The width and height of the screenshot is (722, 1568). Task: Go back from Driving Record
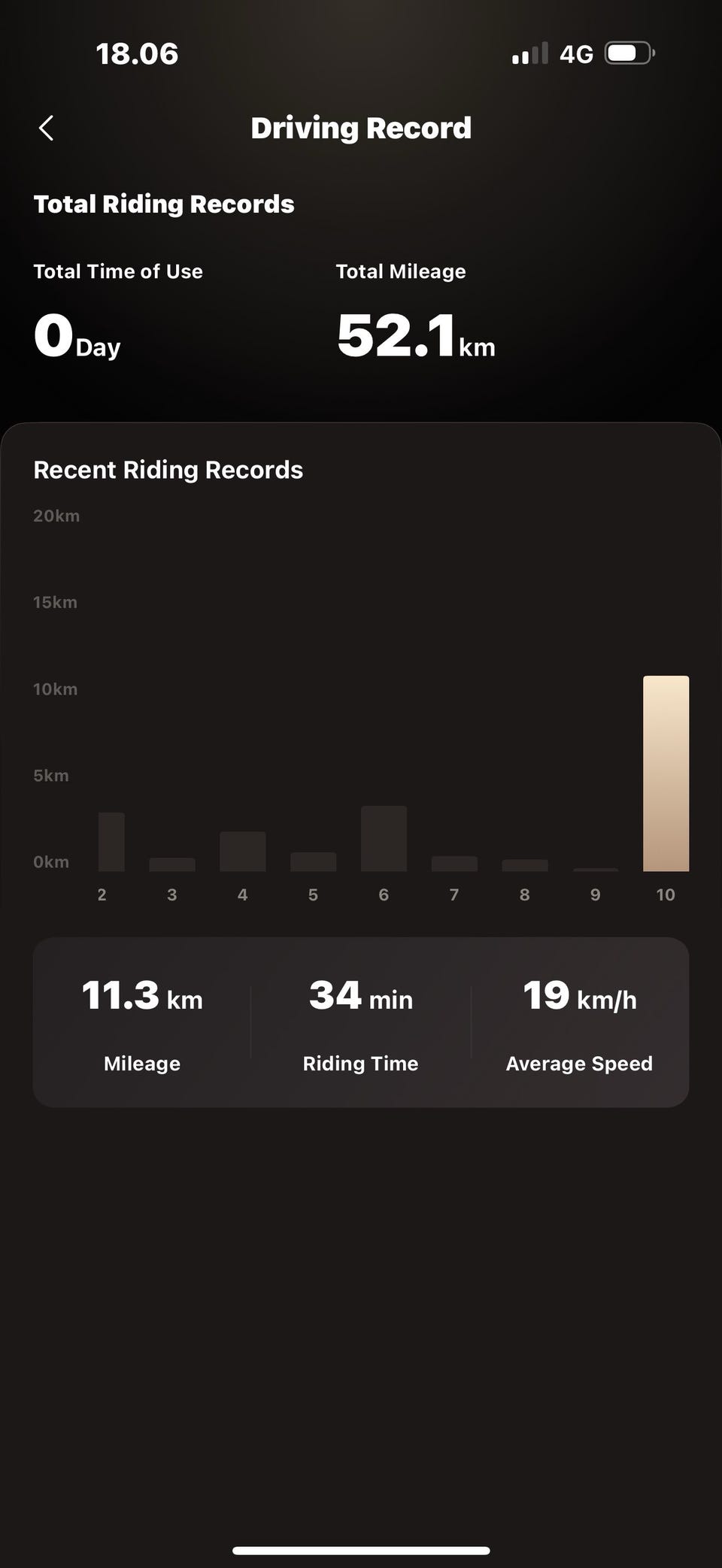tap(46, 128)
